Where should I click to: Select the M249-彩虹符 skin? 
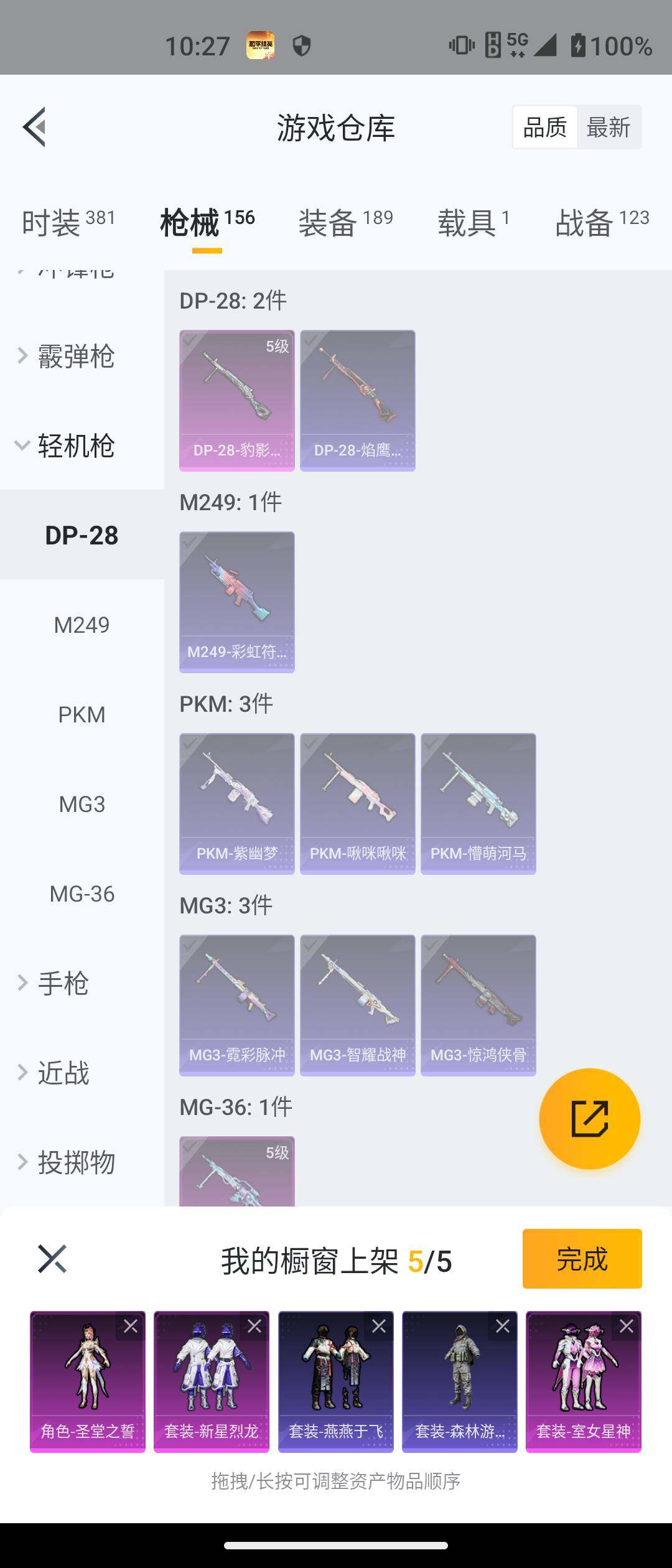(237, 600)
